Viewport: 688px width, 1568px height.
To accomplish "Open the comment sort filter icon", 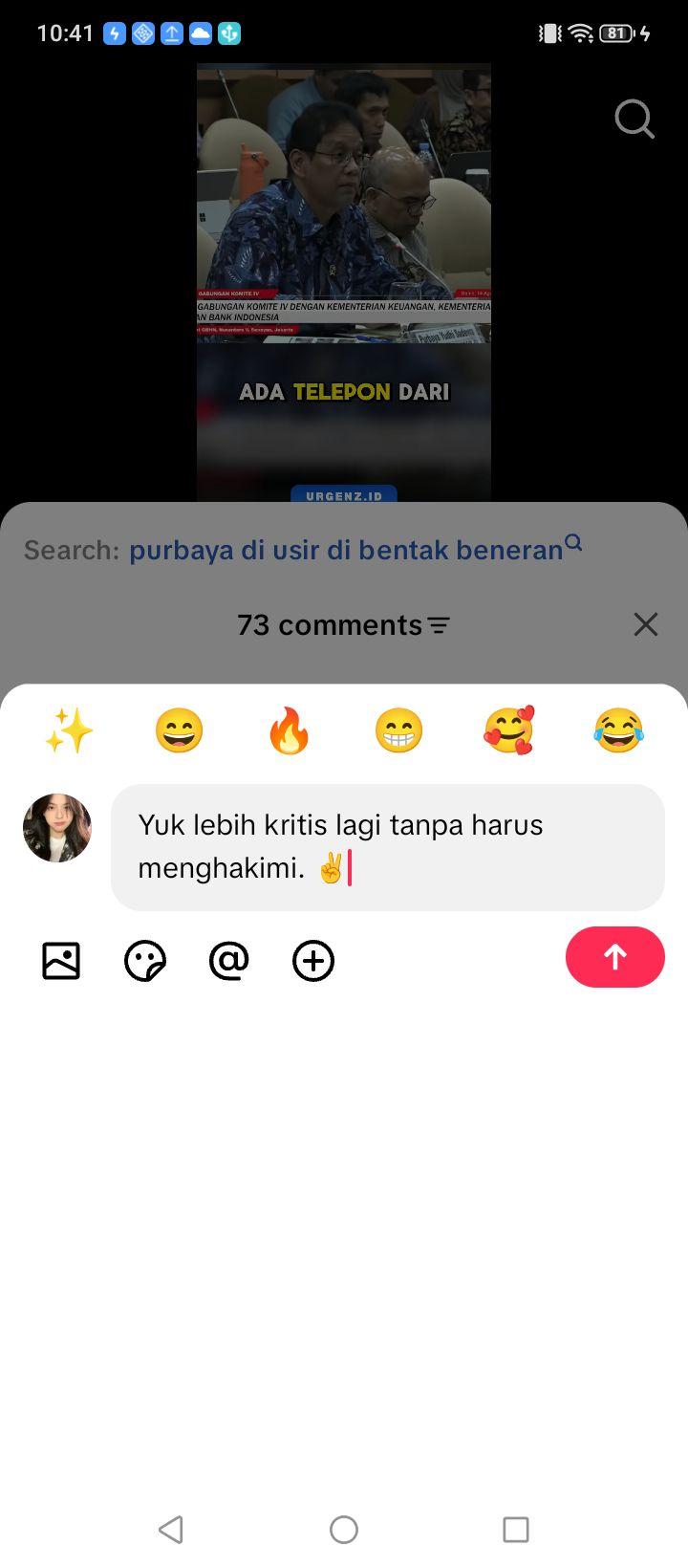I will (439, 625).
